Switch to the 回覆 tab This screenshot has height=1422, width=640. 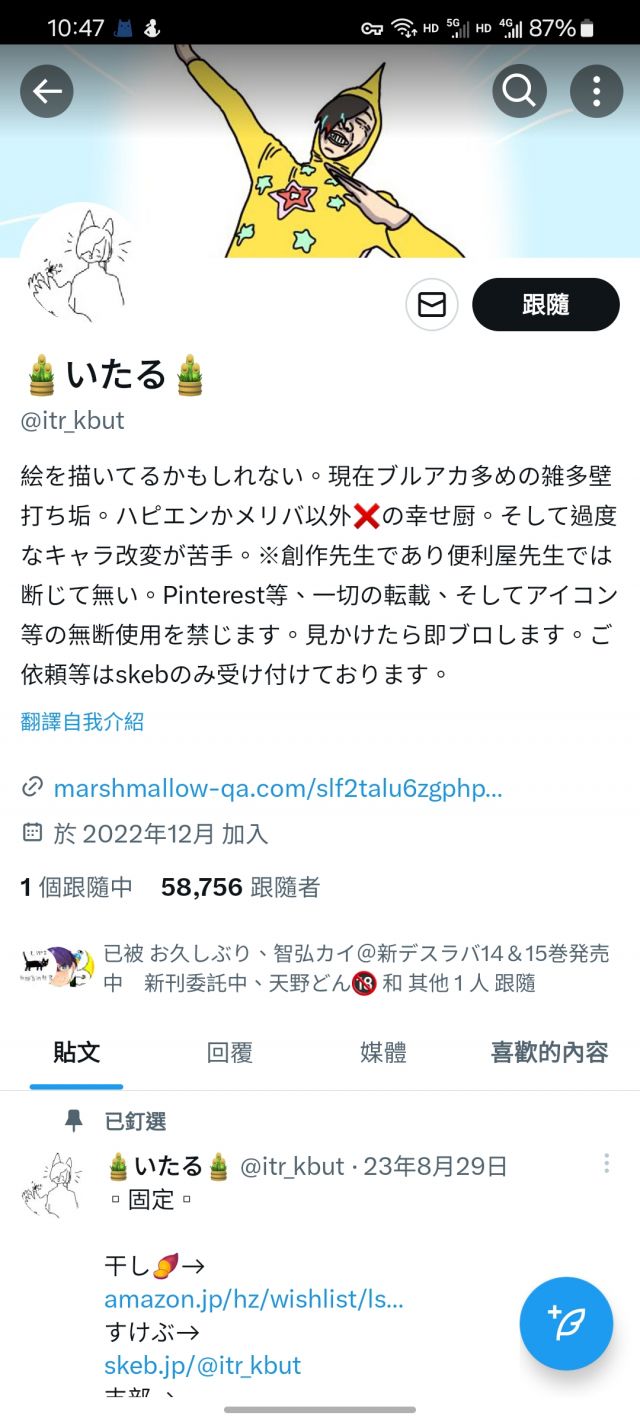(230, 1052)
